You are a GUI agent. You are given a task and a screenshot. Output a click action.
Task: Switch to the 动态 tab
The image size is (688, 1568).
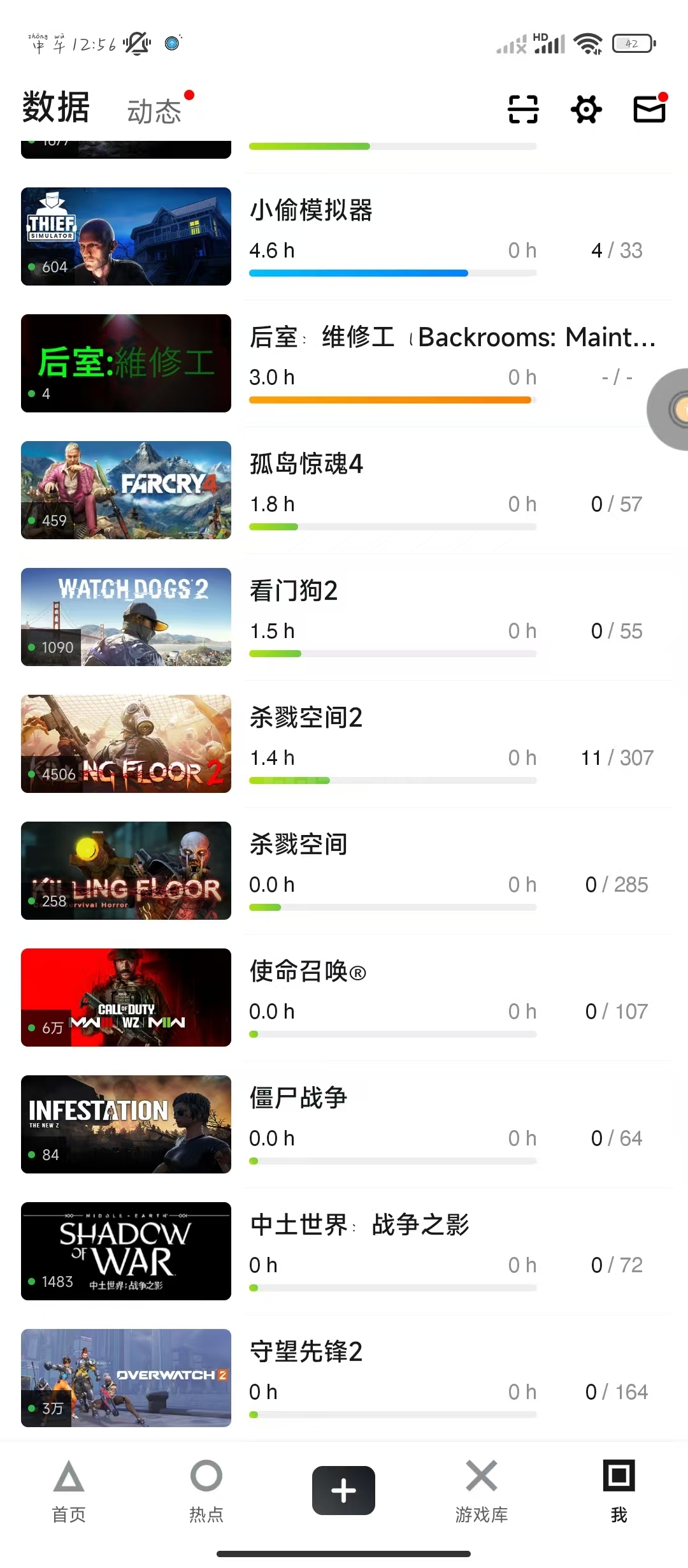(154, 111)
